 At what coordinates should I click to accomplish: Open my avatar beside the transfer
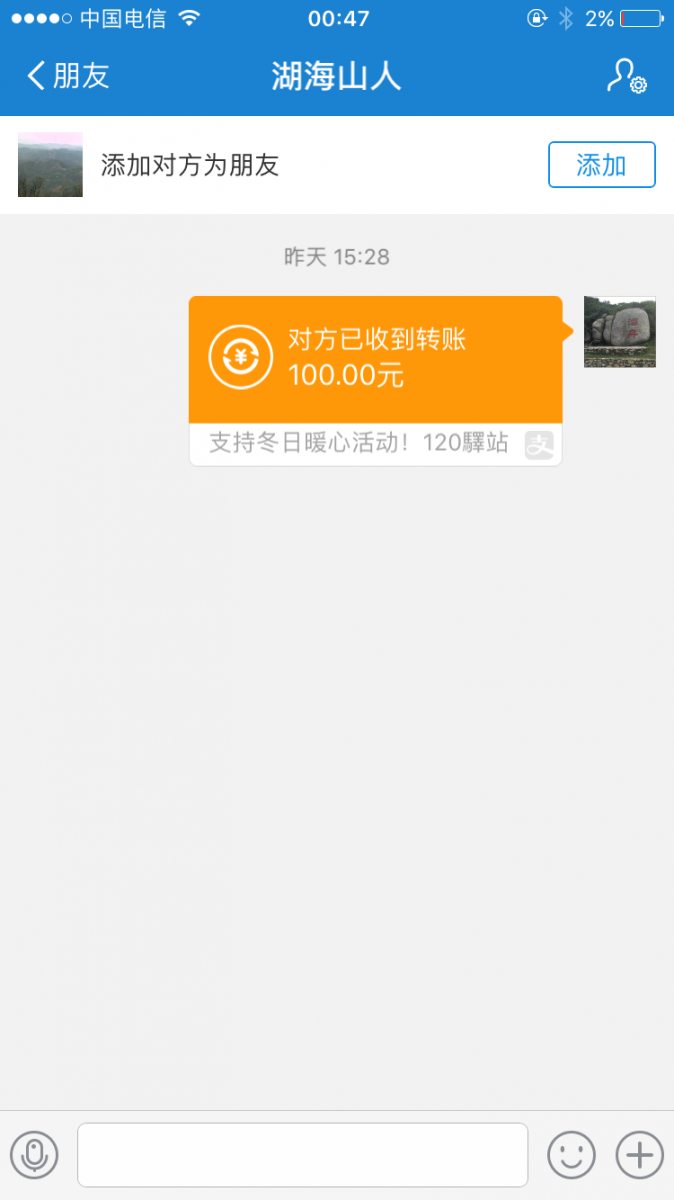pyautogui.click(x=620, y=332)
